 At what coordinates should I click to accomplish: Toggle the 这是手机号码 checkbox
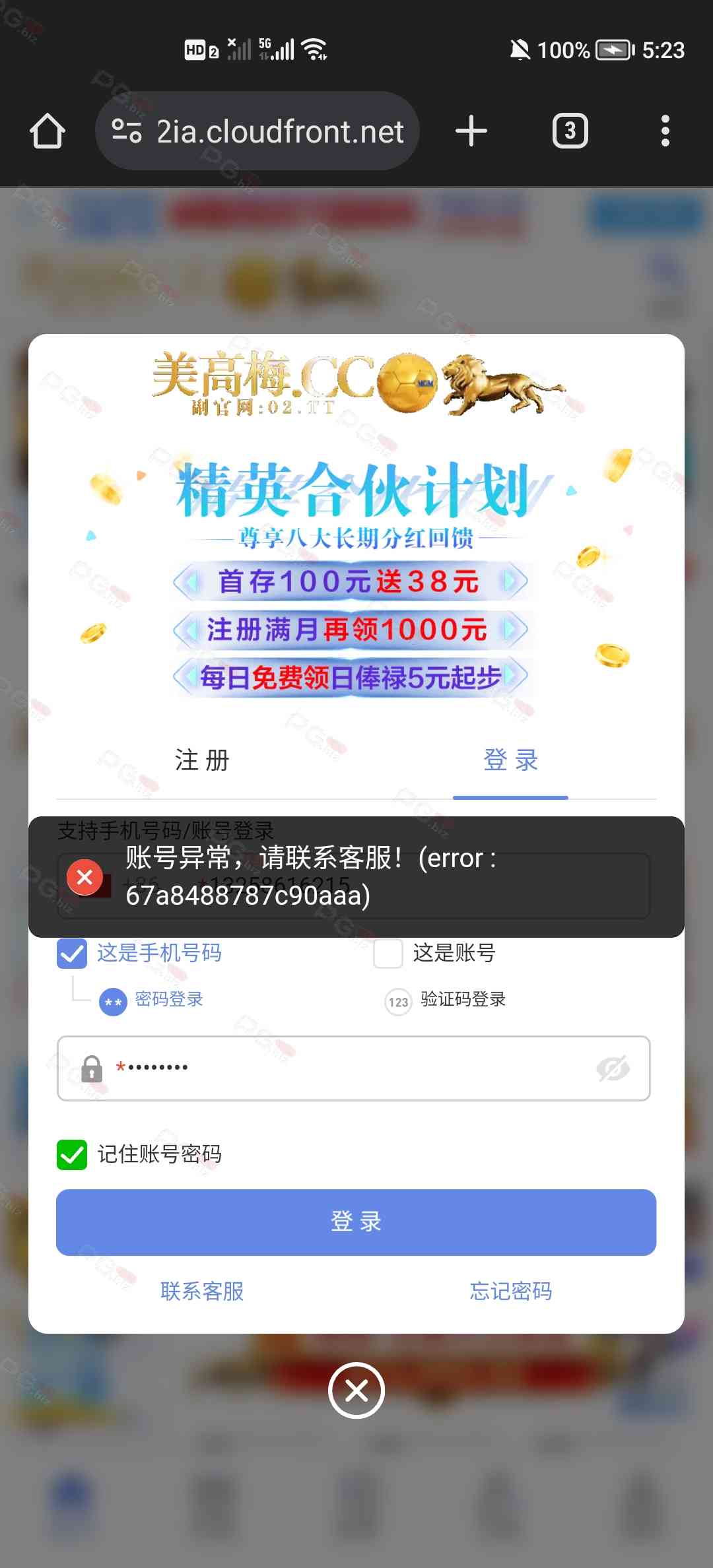[x=72, y=954]
